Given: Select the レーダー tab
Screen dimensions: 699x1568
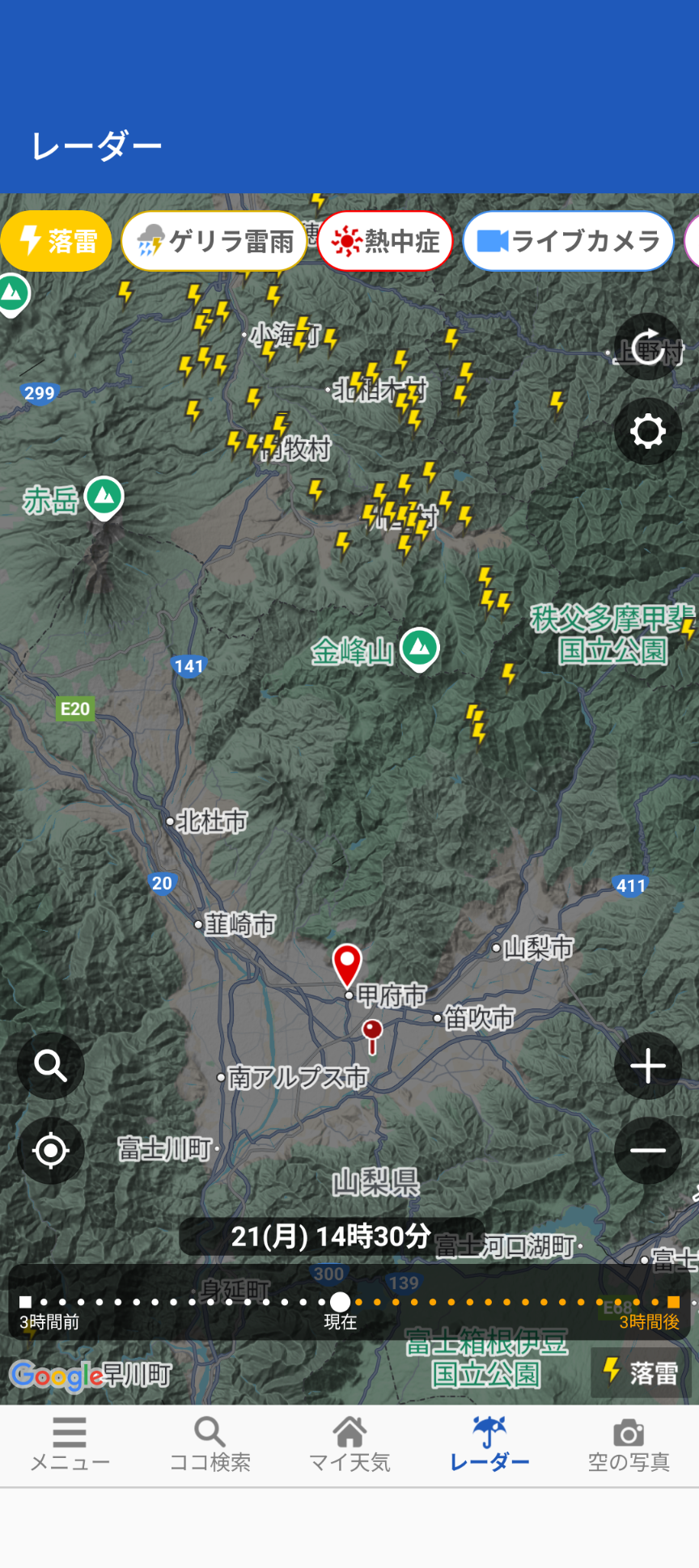Looking at the screenshot, I should 489,1444.
